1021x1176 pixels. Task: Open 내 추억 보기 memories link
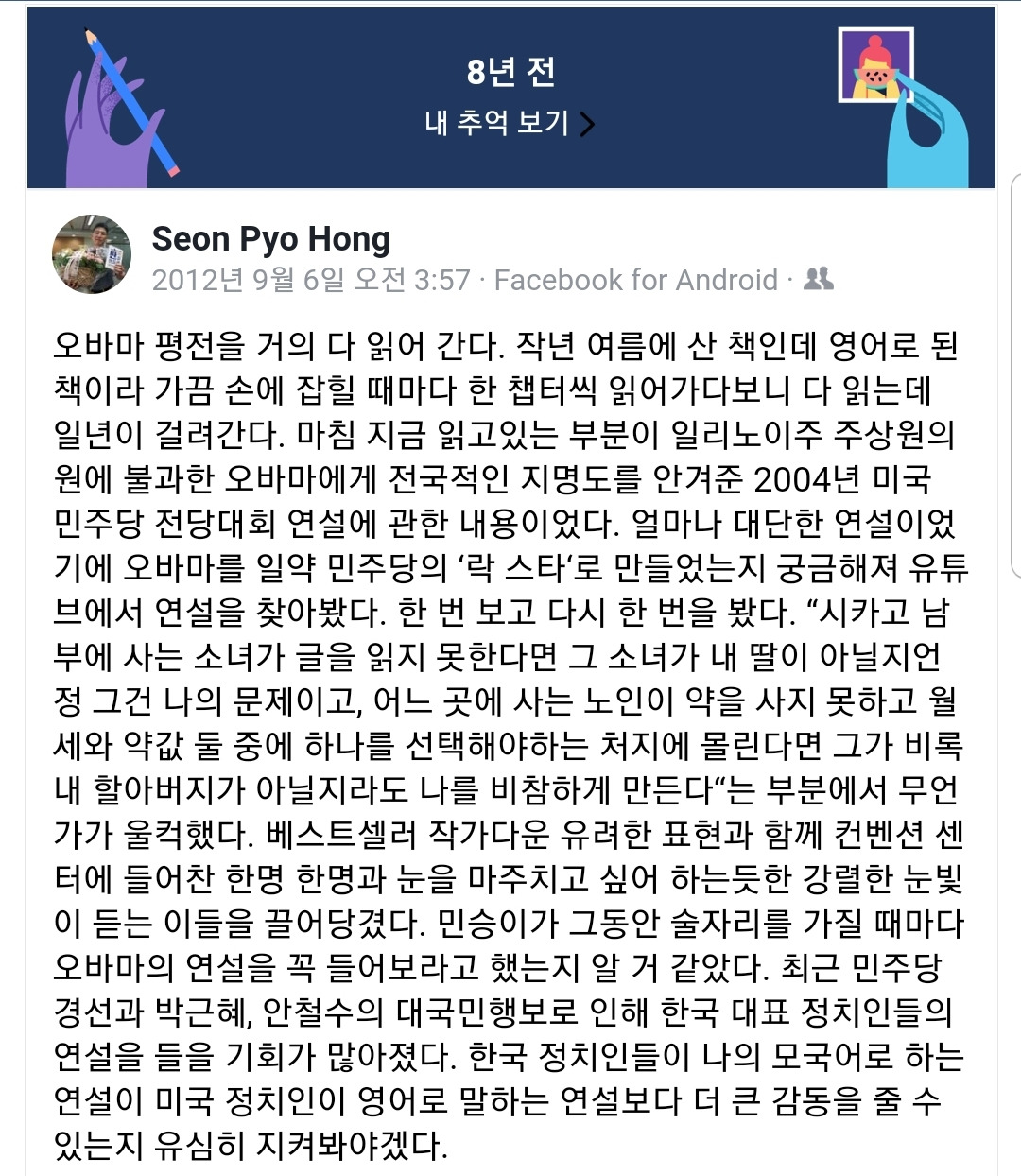click(x=510, y=123)
